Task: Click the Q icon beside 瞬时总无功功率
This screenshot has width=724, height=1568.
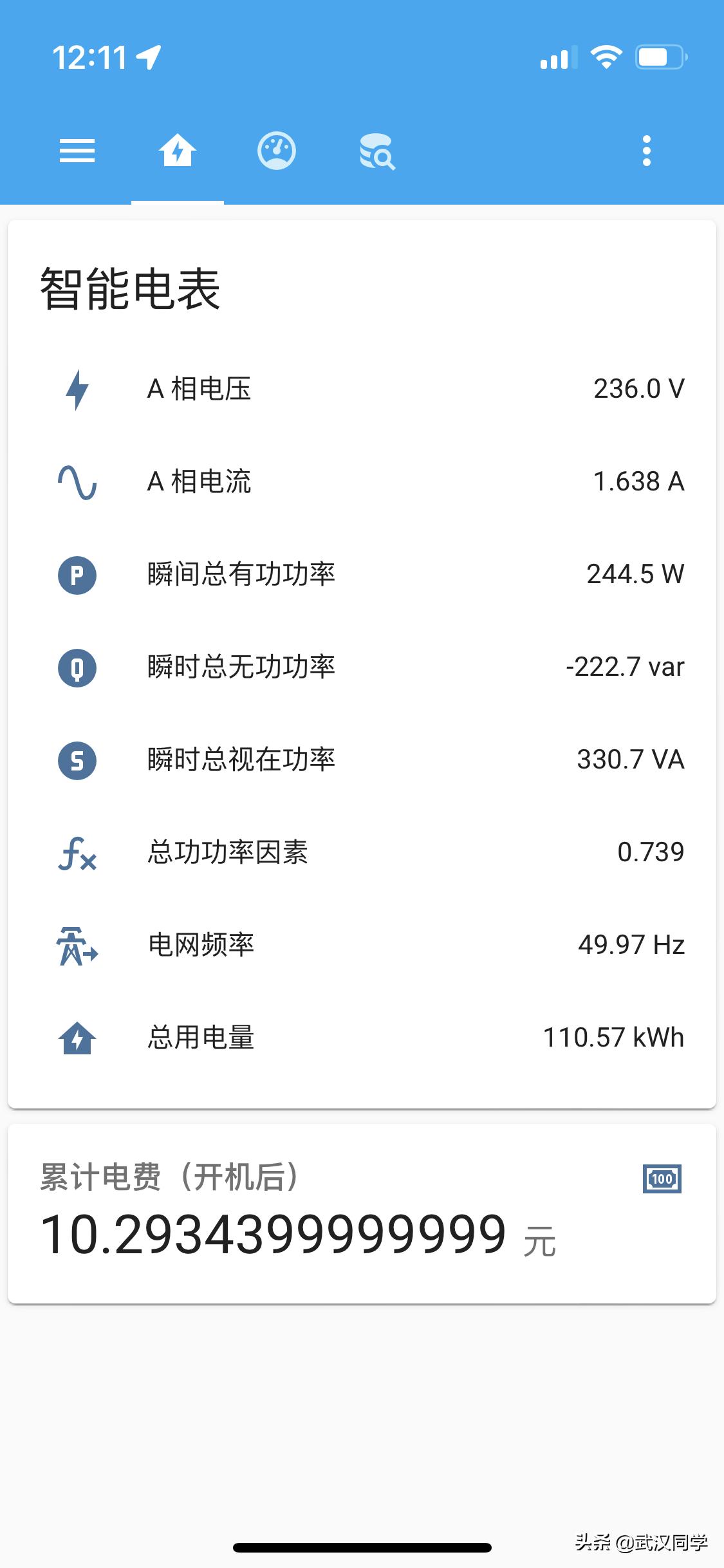Action: [x=77, y=667]
